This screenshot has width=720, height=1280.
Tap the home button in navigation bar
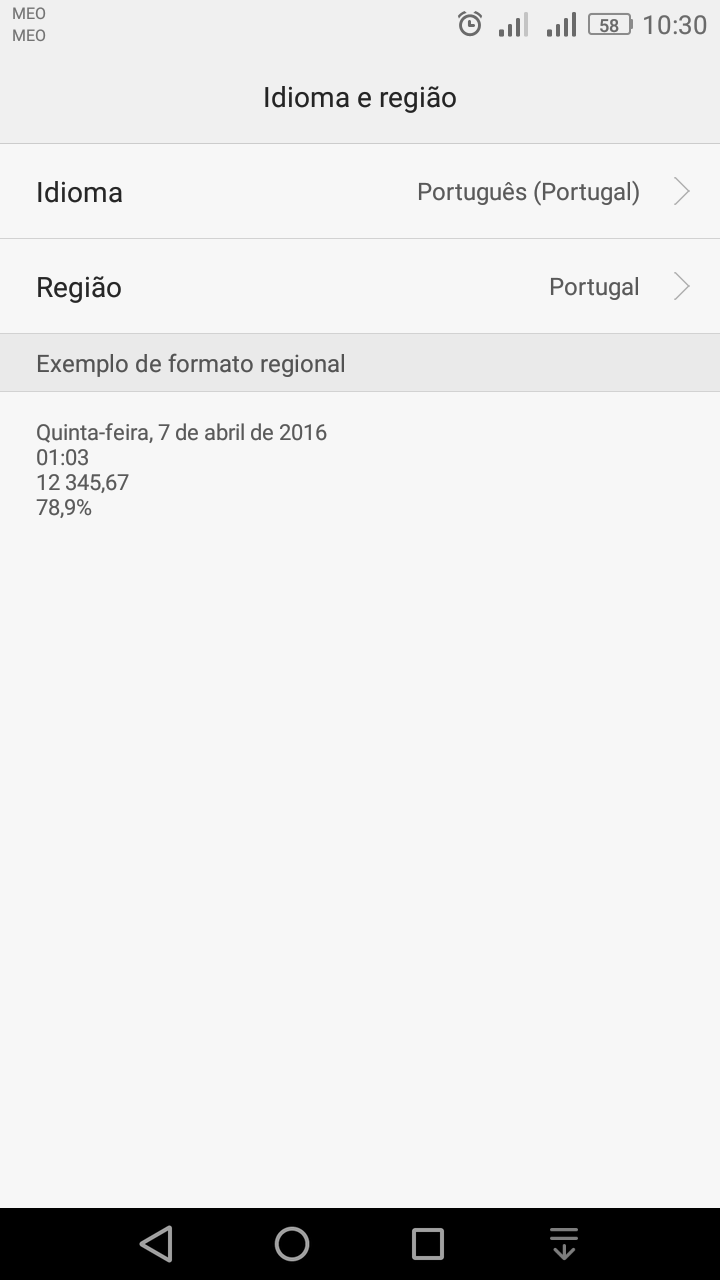click(292, 1244)
